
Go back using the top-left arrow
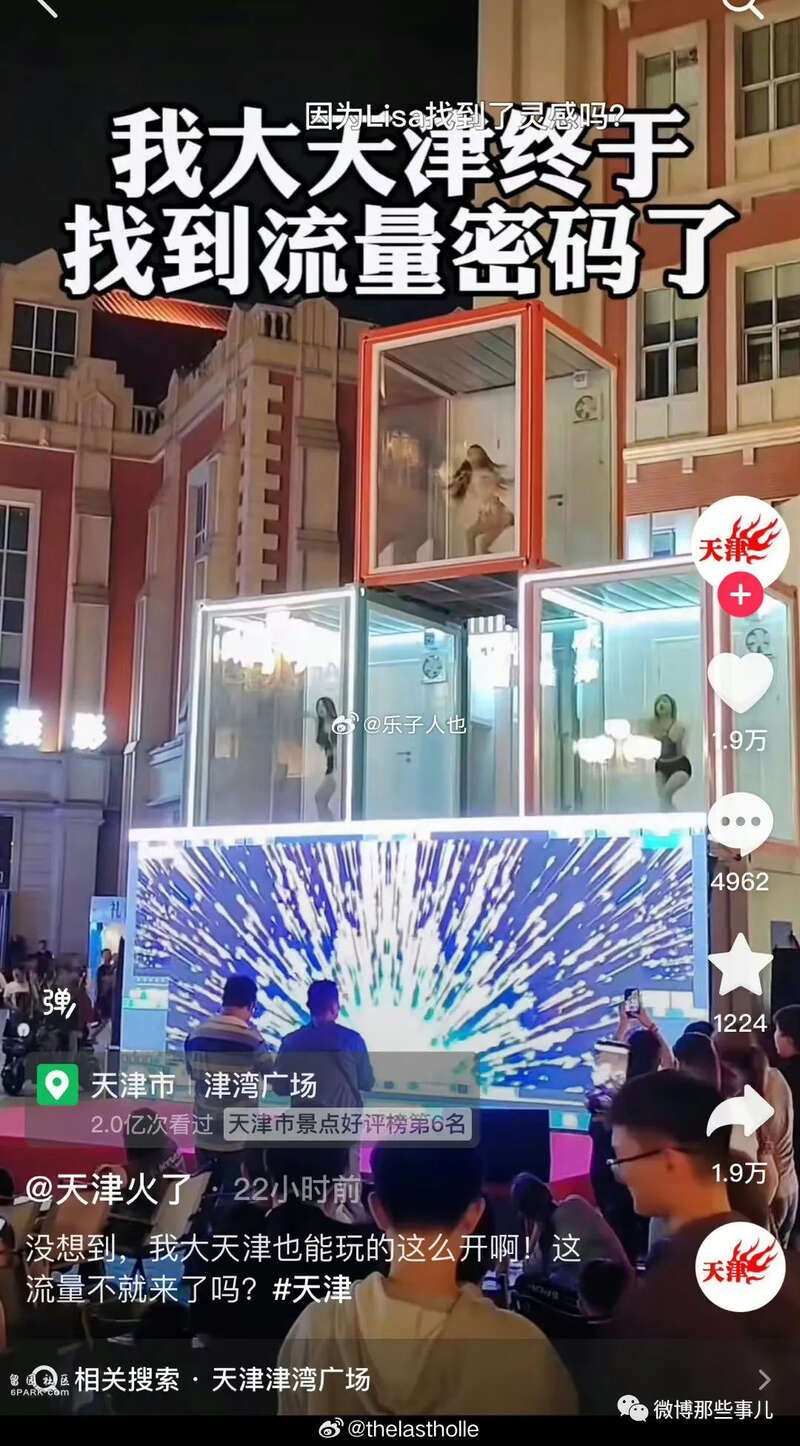[x=45, y=7]
